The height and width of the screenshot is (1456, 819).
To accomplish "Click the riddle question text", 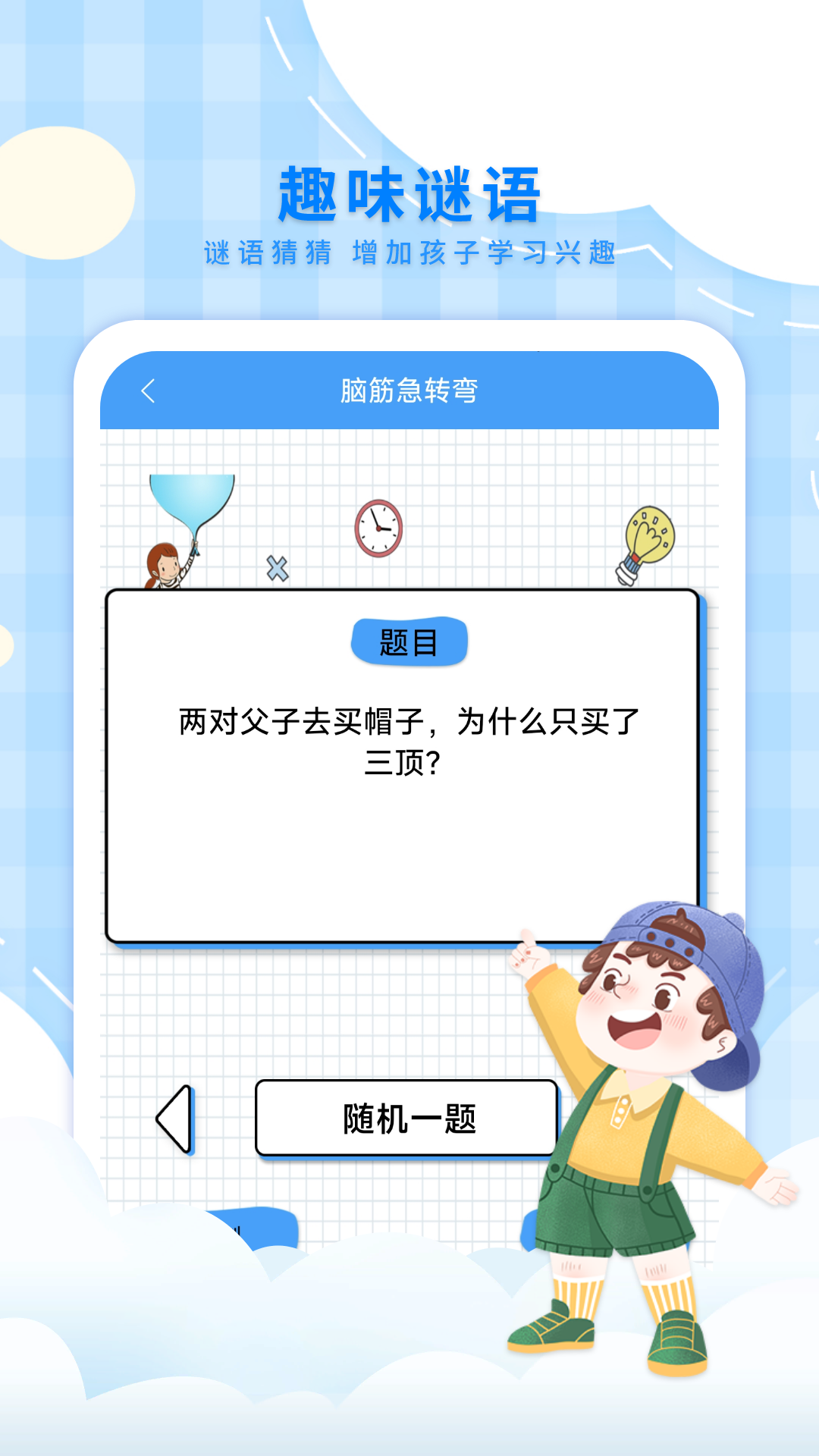I will pyautogui.click(x=407, y=739).
